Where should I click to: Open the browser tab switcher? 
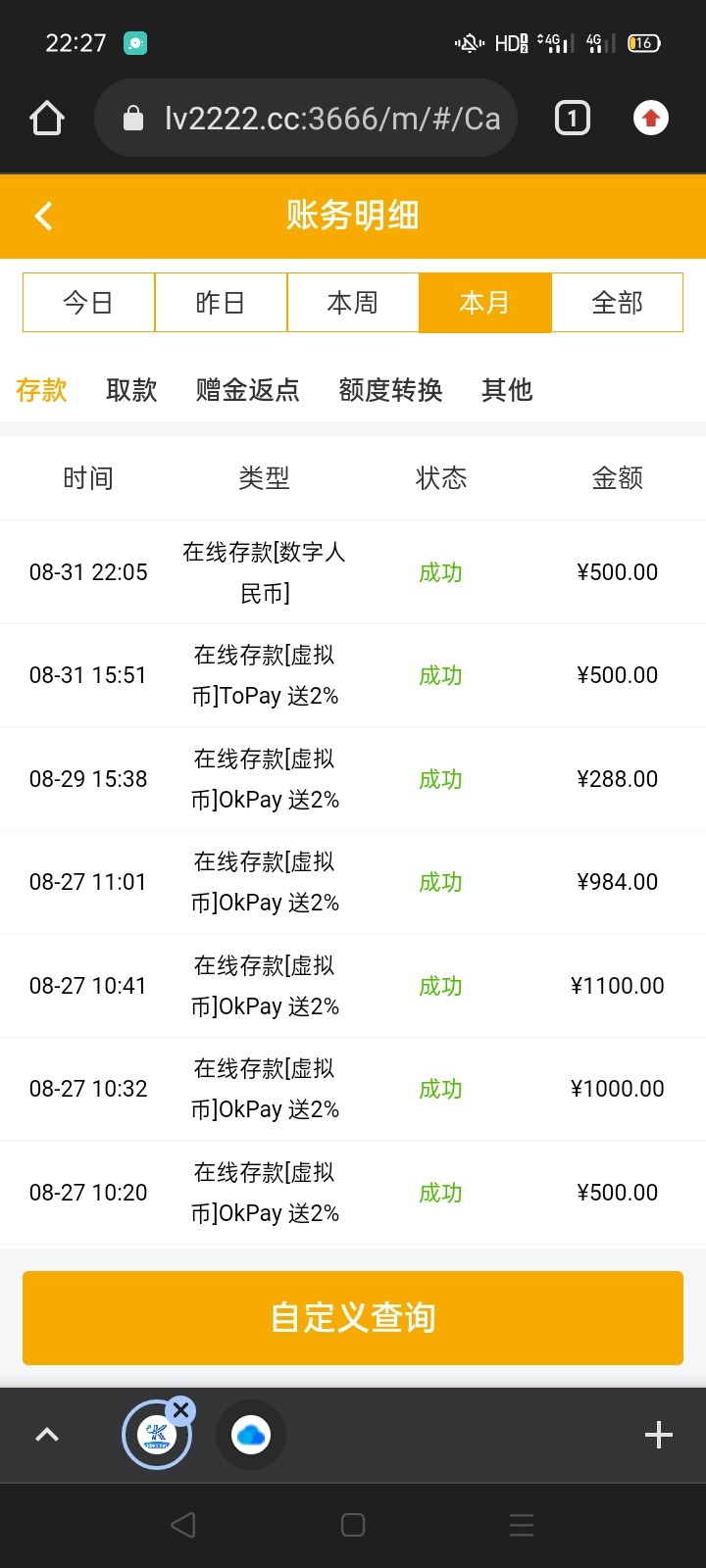(x=573, y=119)
